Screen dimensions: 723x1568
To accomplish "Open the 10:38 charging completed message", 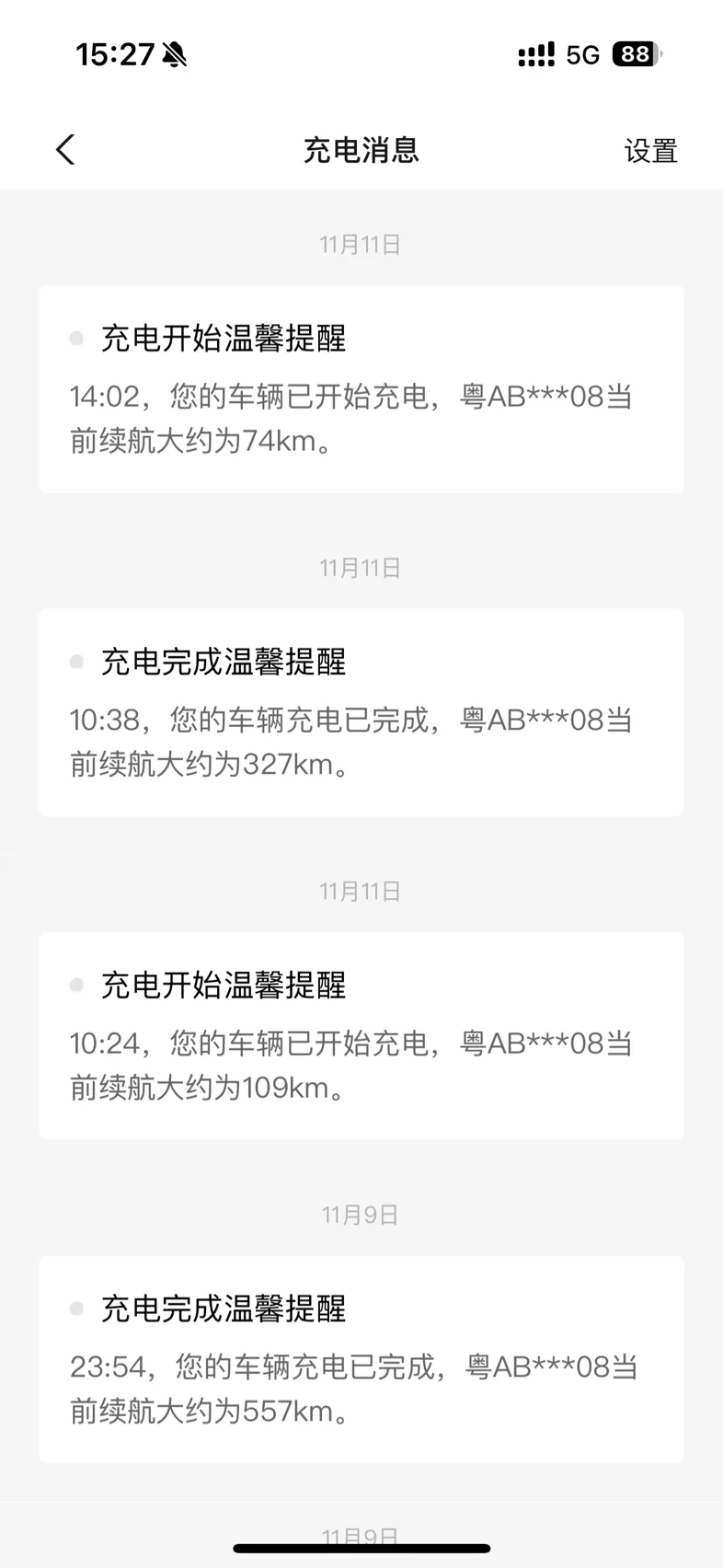I will coord(361,712).
